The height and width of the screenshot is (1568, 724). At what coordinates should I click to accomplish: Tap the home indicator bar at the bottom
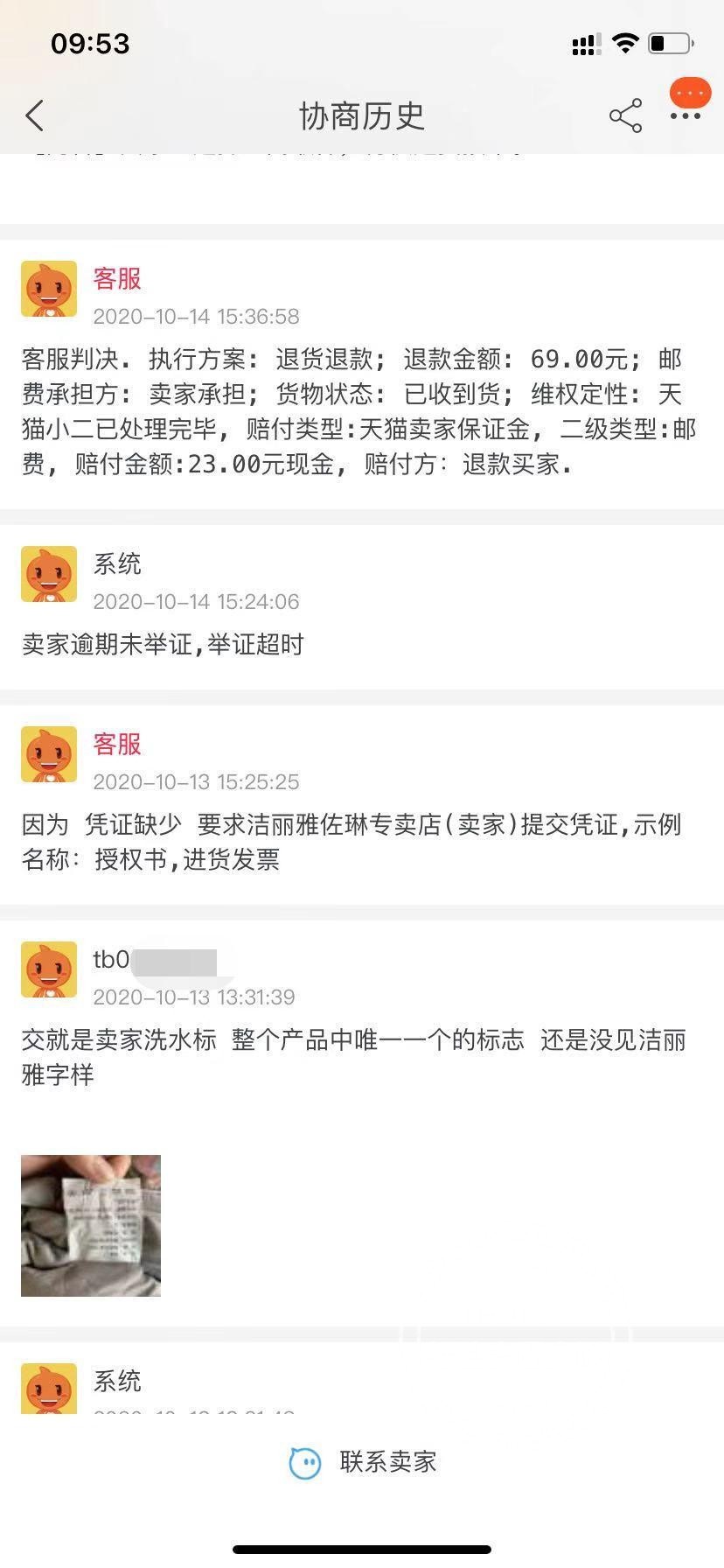[362, 1549]
